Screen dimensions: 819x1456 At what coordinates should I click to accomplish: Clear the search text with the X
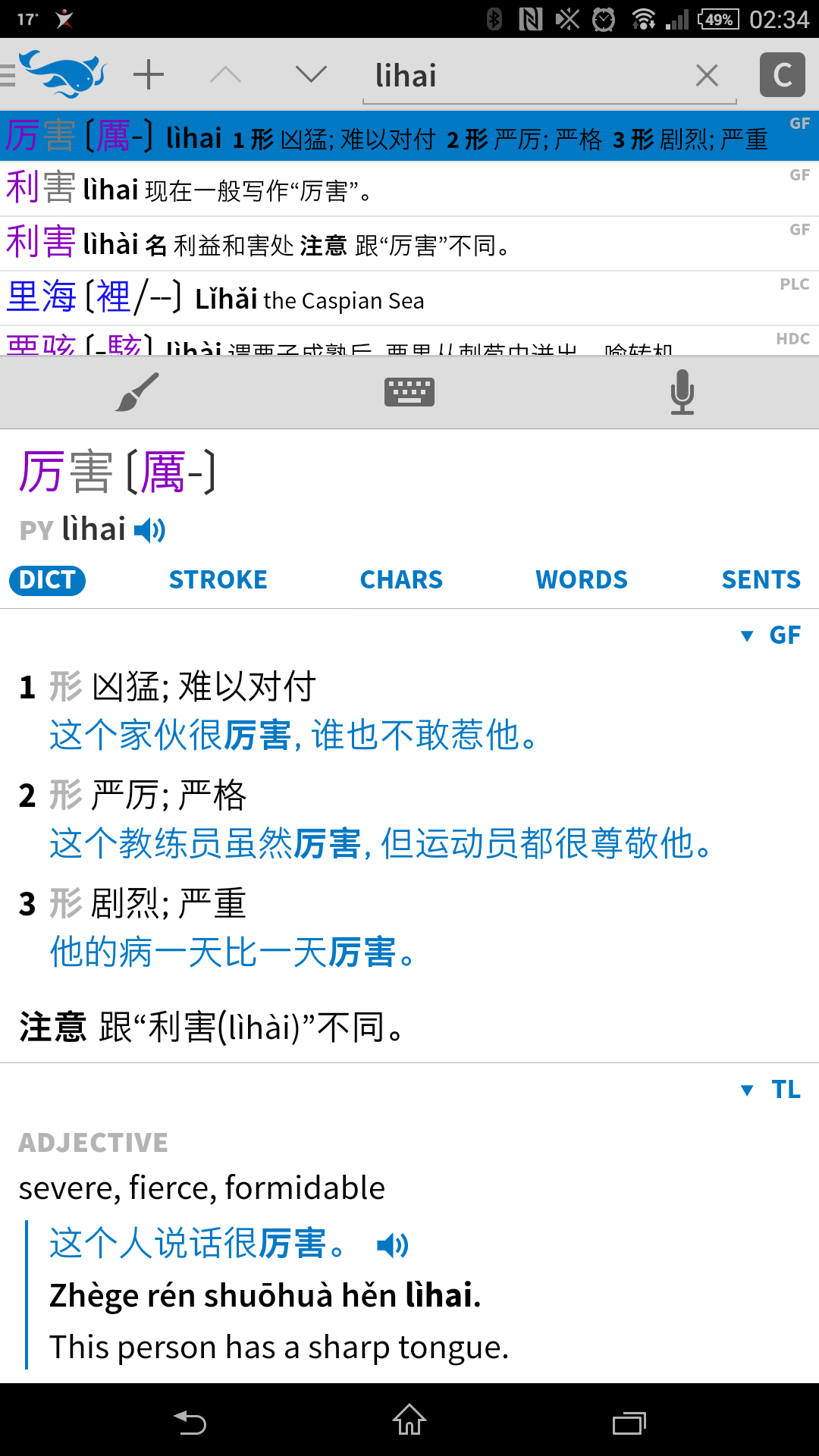click(x=707, y=75)
